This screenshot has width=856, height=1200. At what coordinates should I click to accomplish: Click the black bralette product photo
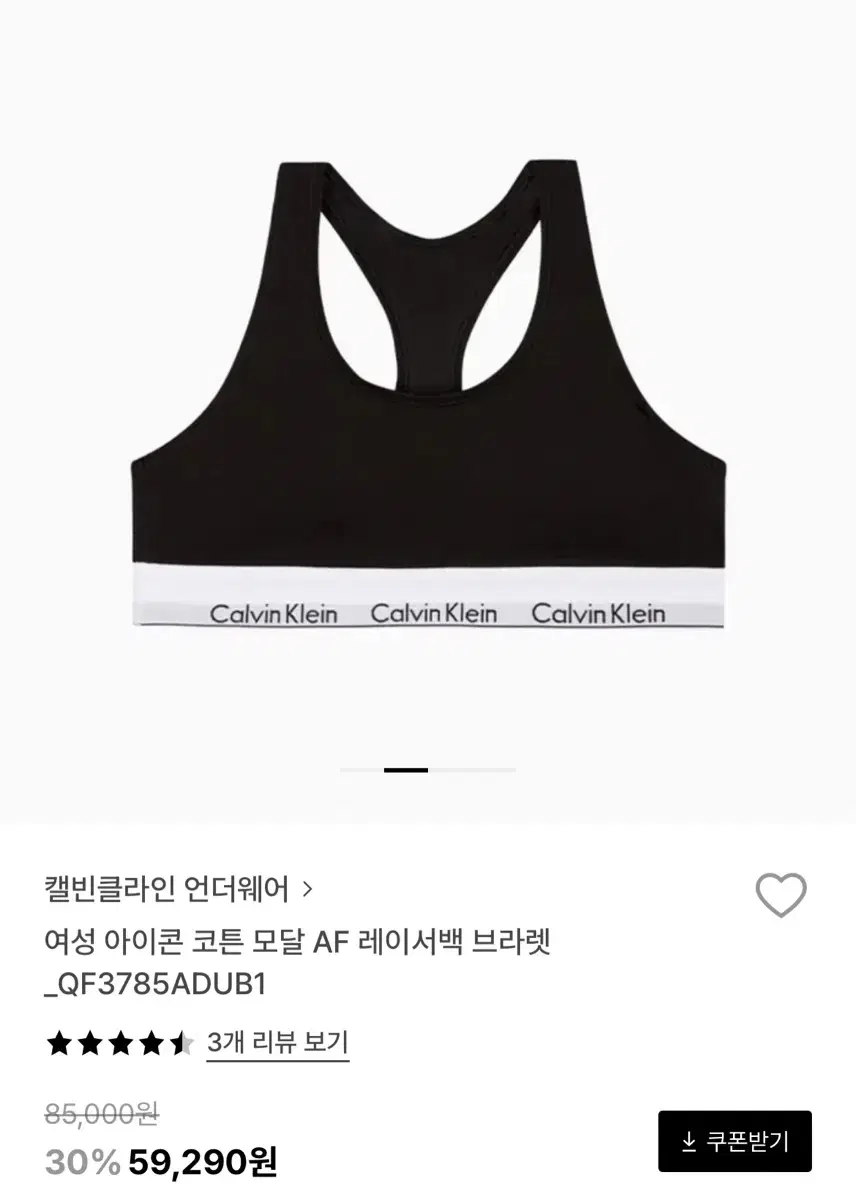tap(428, 400)
